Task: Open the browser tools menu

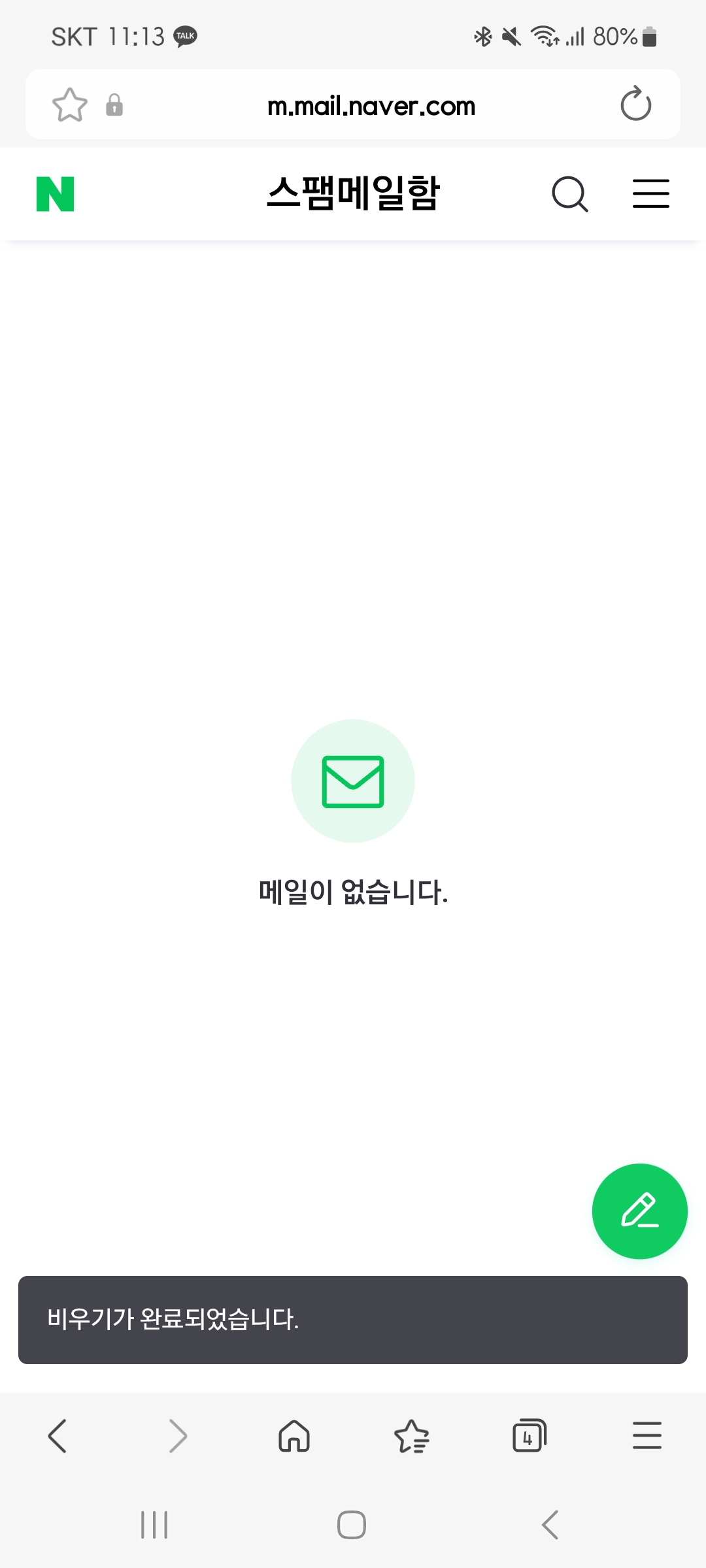Action: click(x=647, y=1436)
